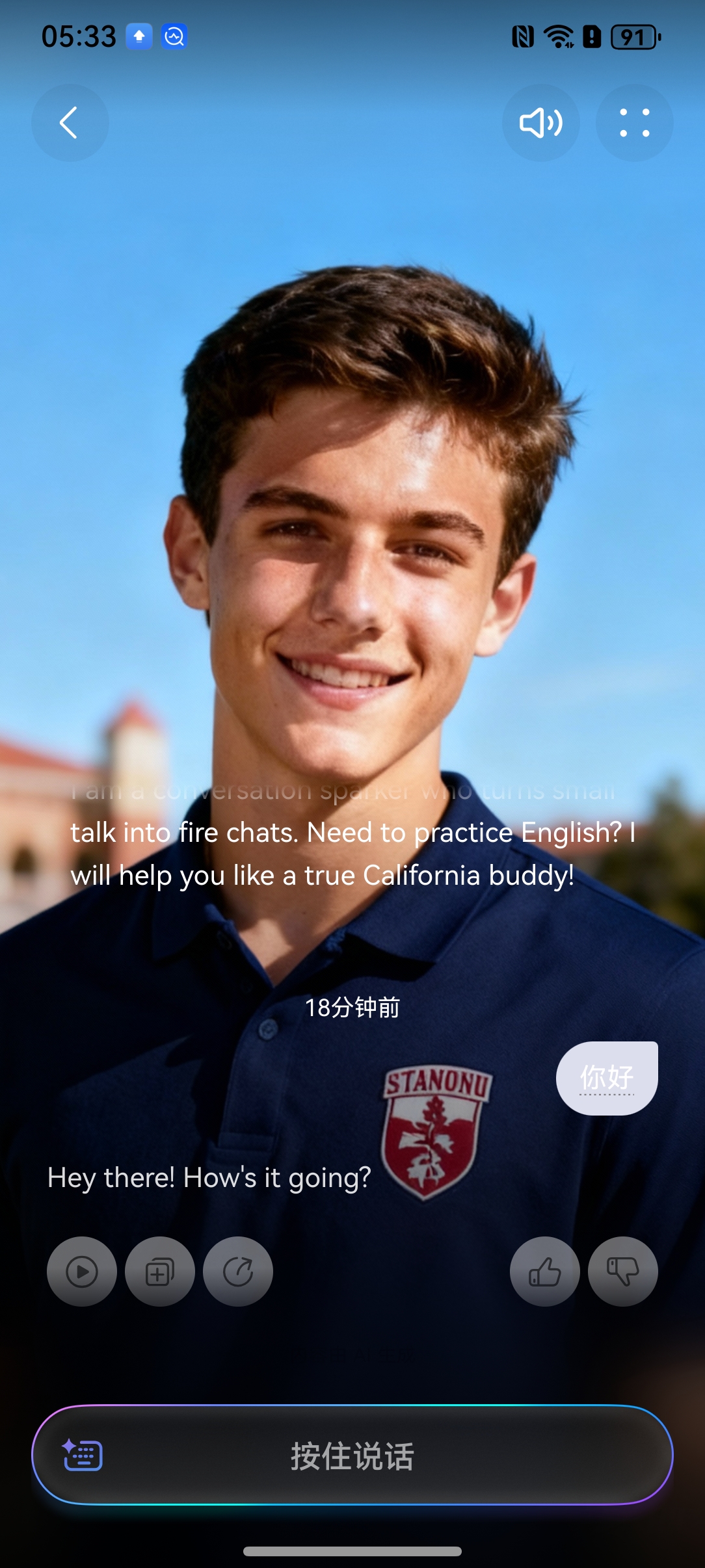Open the four-dot more options menu
This screenshot has height=1568, width=705.
tap(634, 123)
